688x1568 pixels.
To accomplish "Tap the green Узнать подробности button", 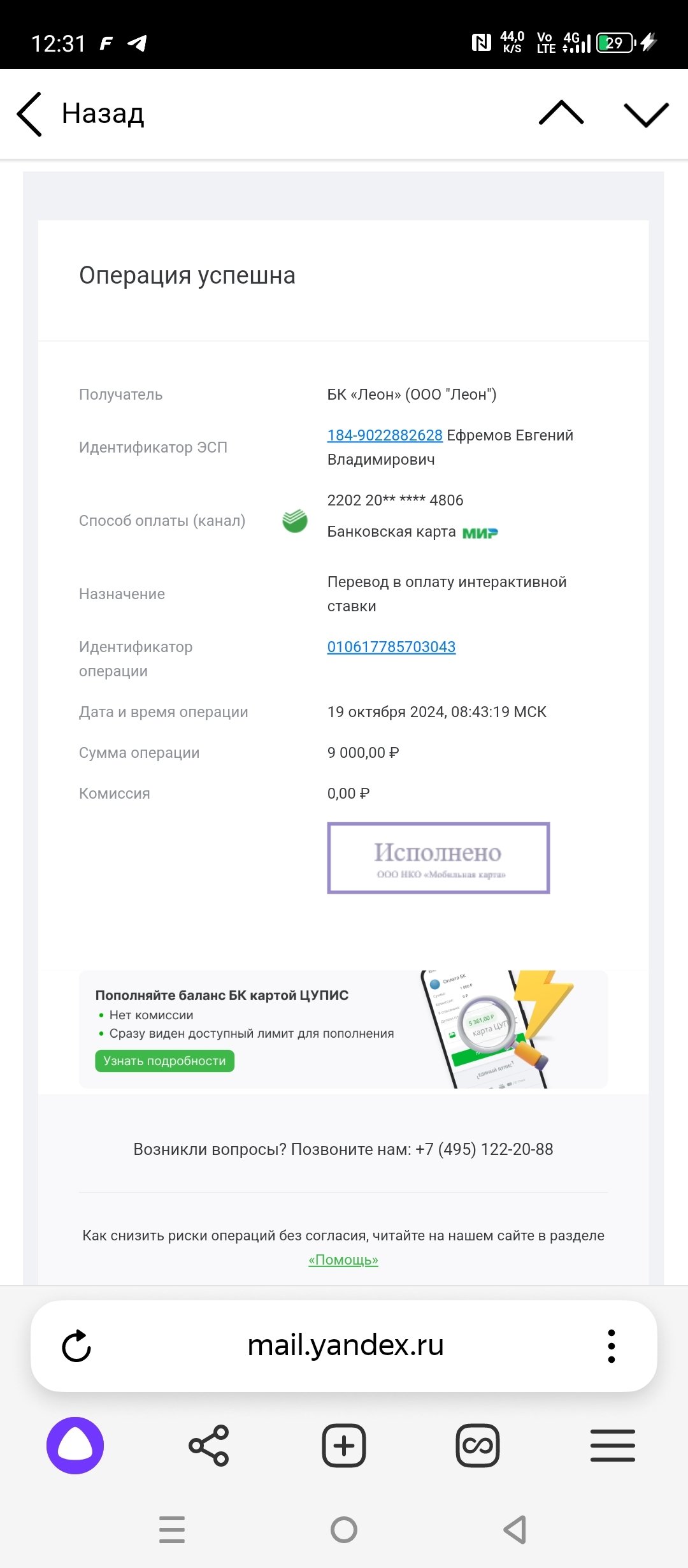I will pos(165,1061).
